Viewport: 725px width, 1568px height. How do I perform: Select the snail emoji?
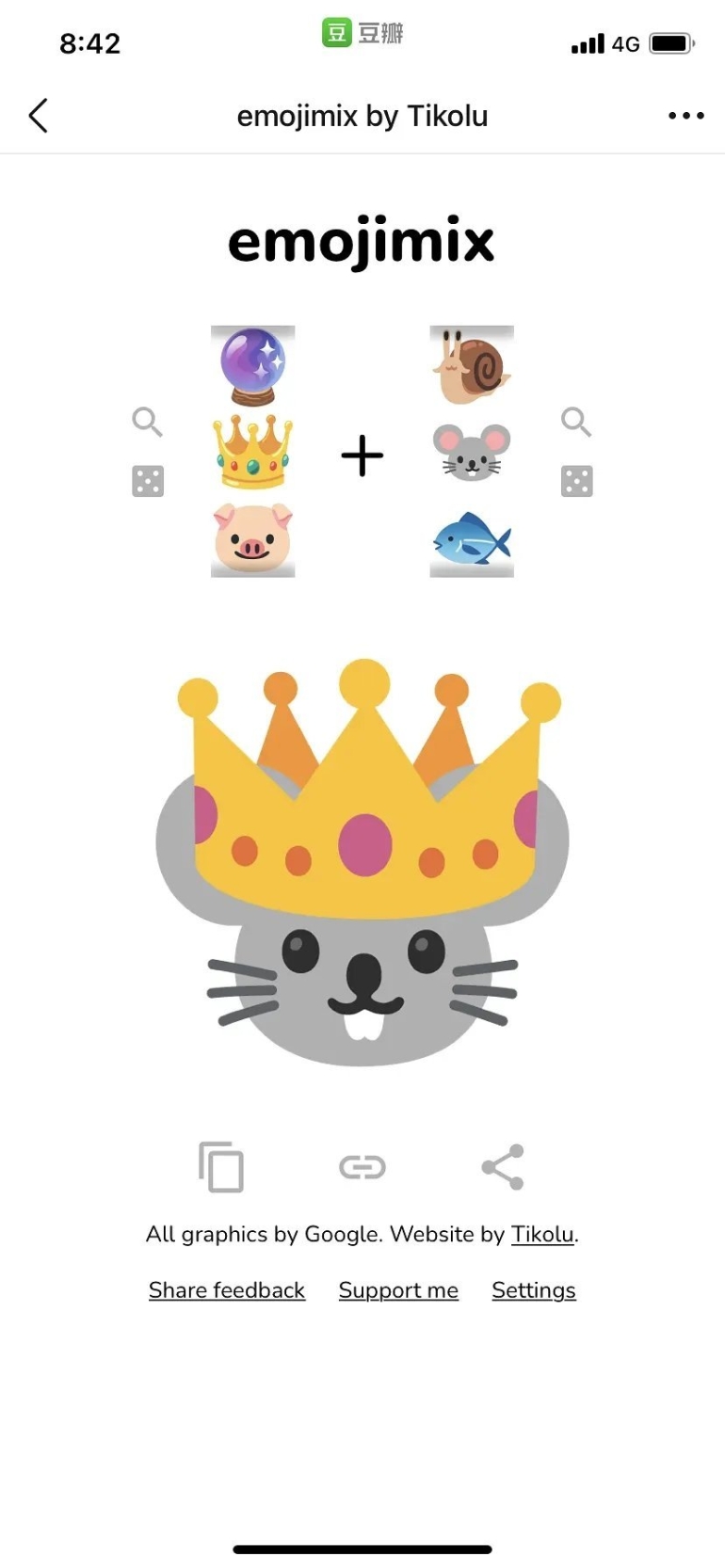(472, 365)
